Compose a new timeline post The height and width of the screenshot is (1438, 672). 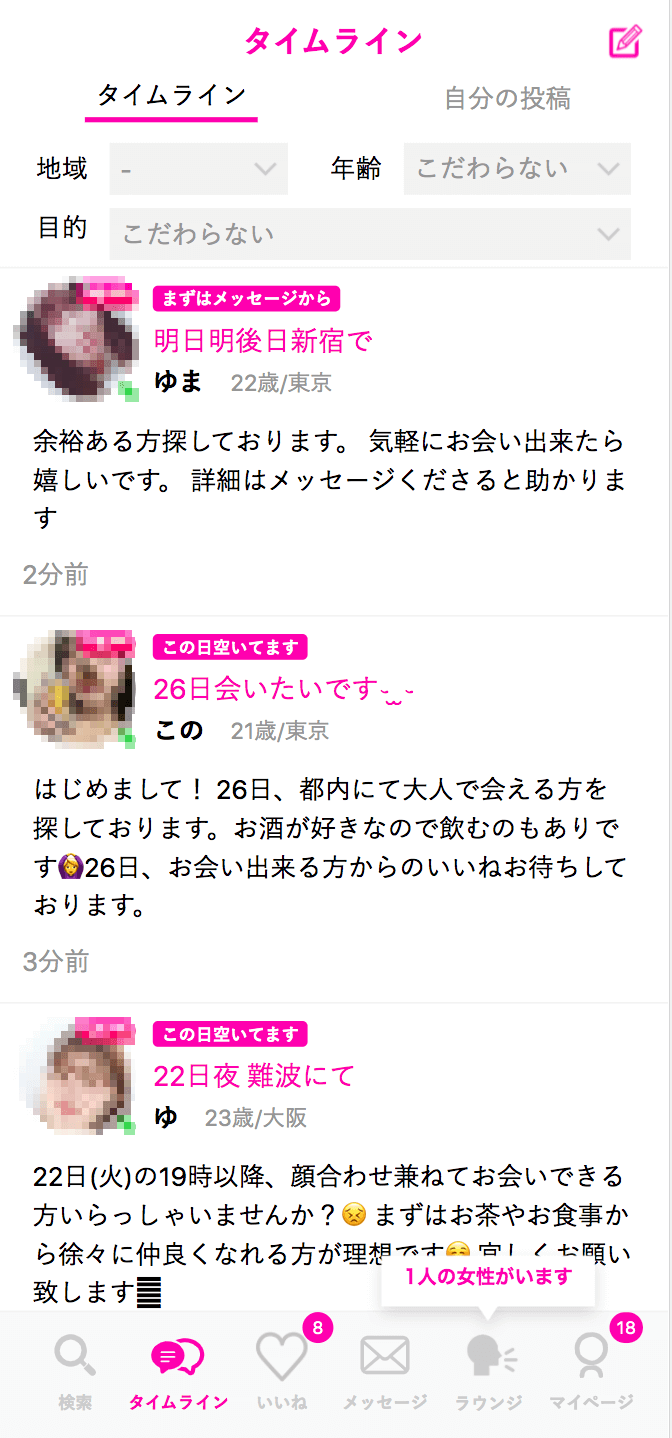625,42
